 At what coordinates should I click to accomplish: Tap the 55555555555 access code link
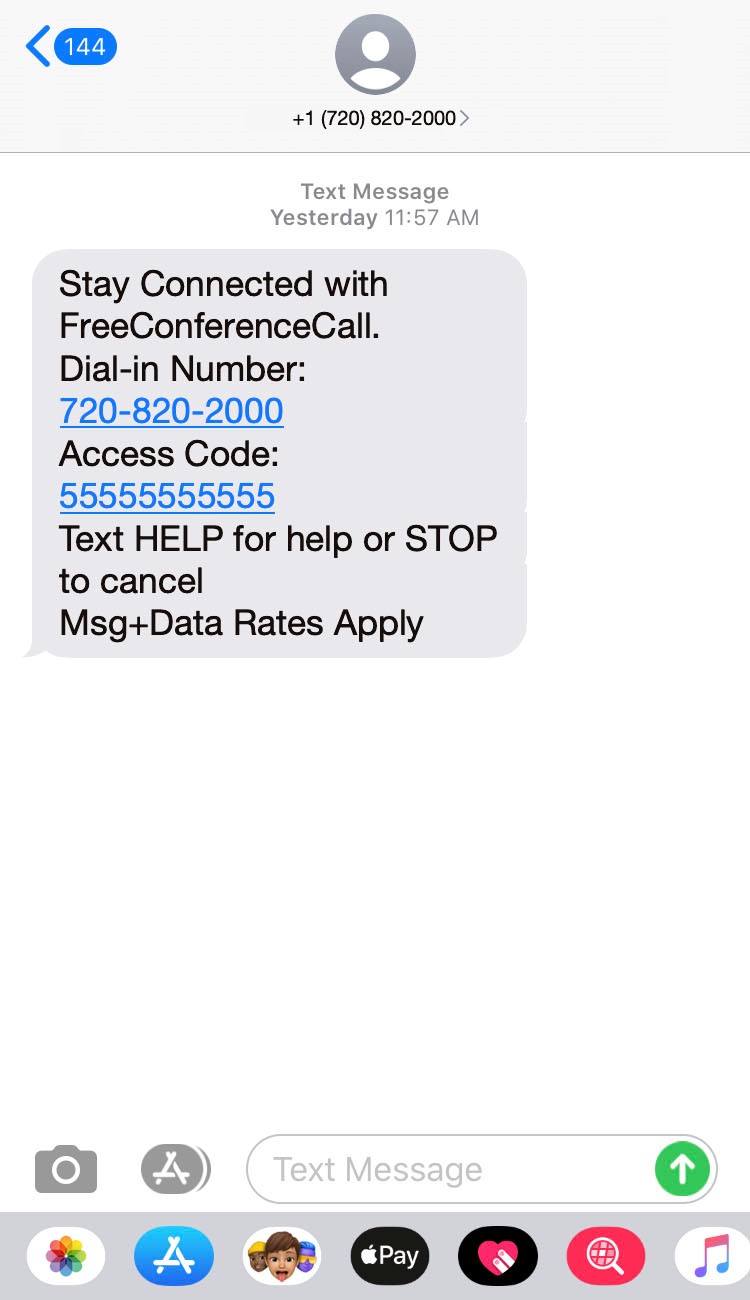coord(167,496)
